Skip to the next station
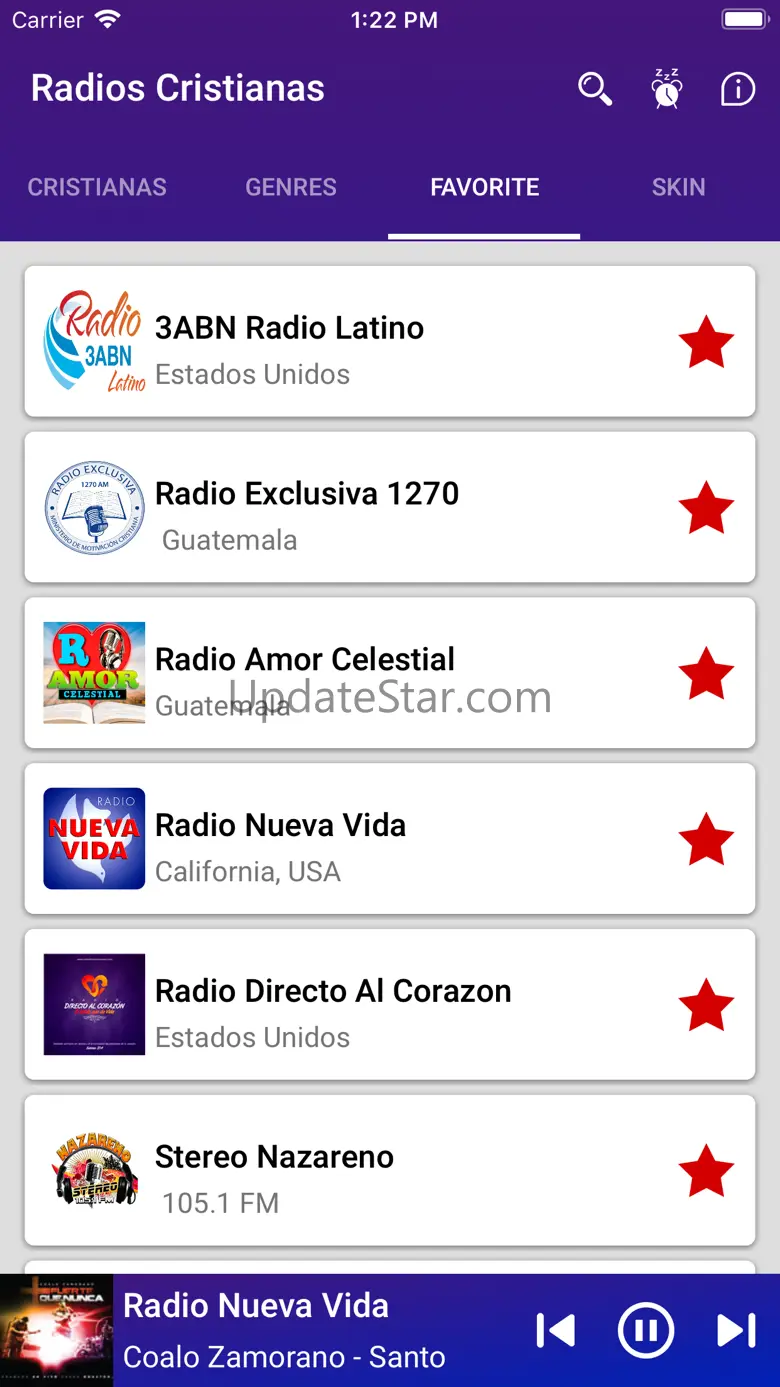Screen dimensions: 780x1387 [x=737, y=1330]
